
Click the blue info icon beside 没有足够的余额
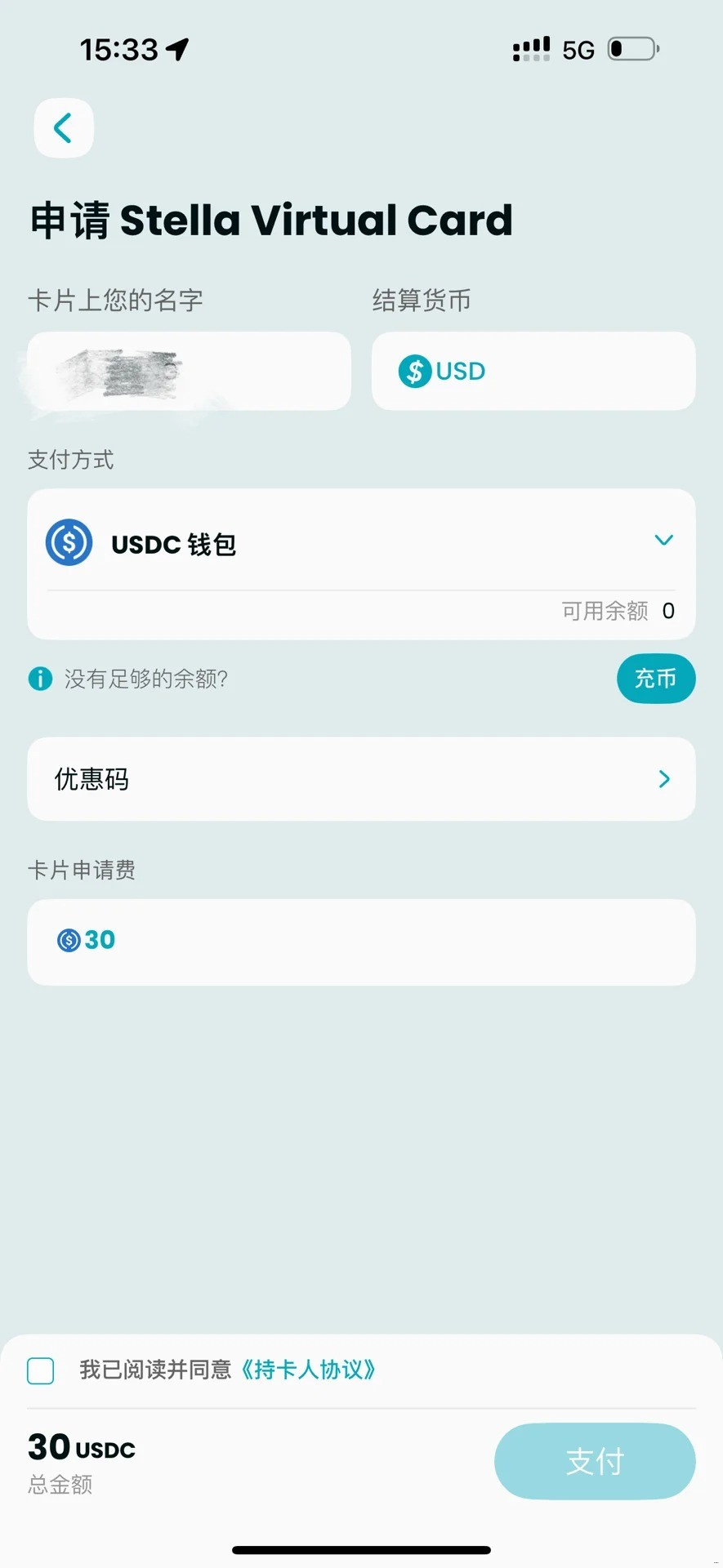[x=39, y=679]
